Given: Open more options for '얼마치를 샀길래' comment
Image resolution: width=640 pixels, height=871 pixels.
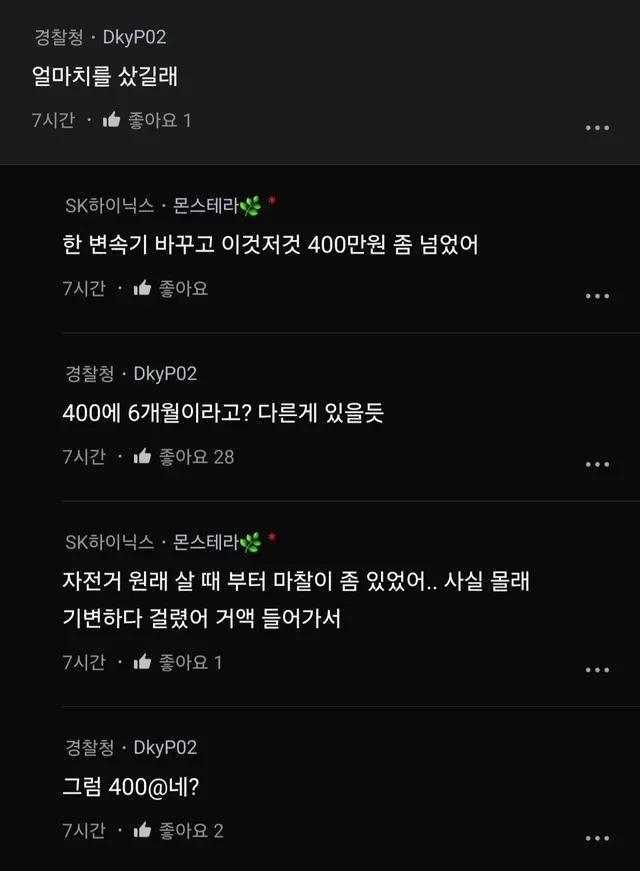Looking at the screenshot, I should (597, 128).
